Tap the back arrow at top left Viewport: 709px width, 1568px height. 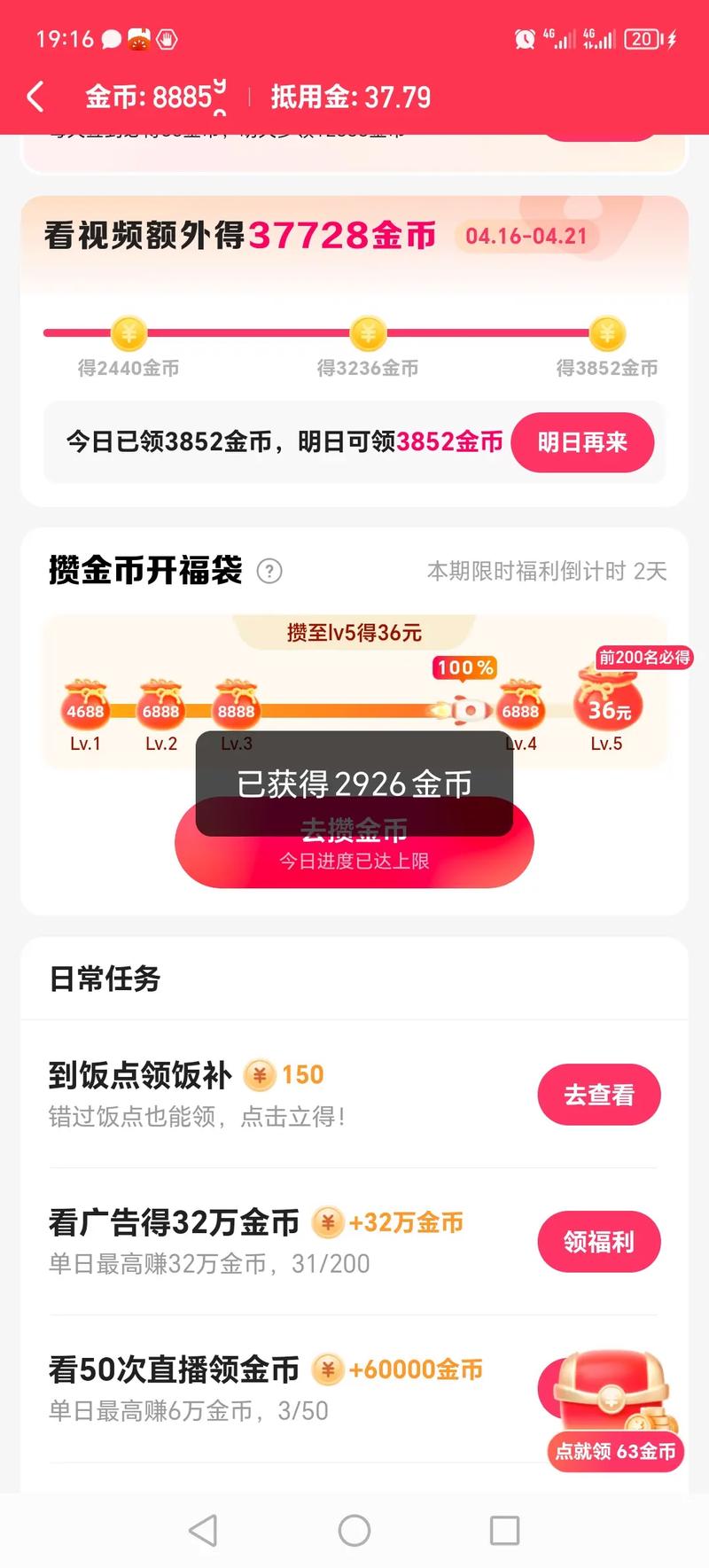pyautogui.click(x=35, y=97)
